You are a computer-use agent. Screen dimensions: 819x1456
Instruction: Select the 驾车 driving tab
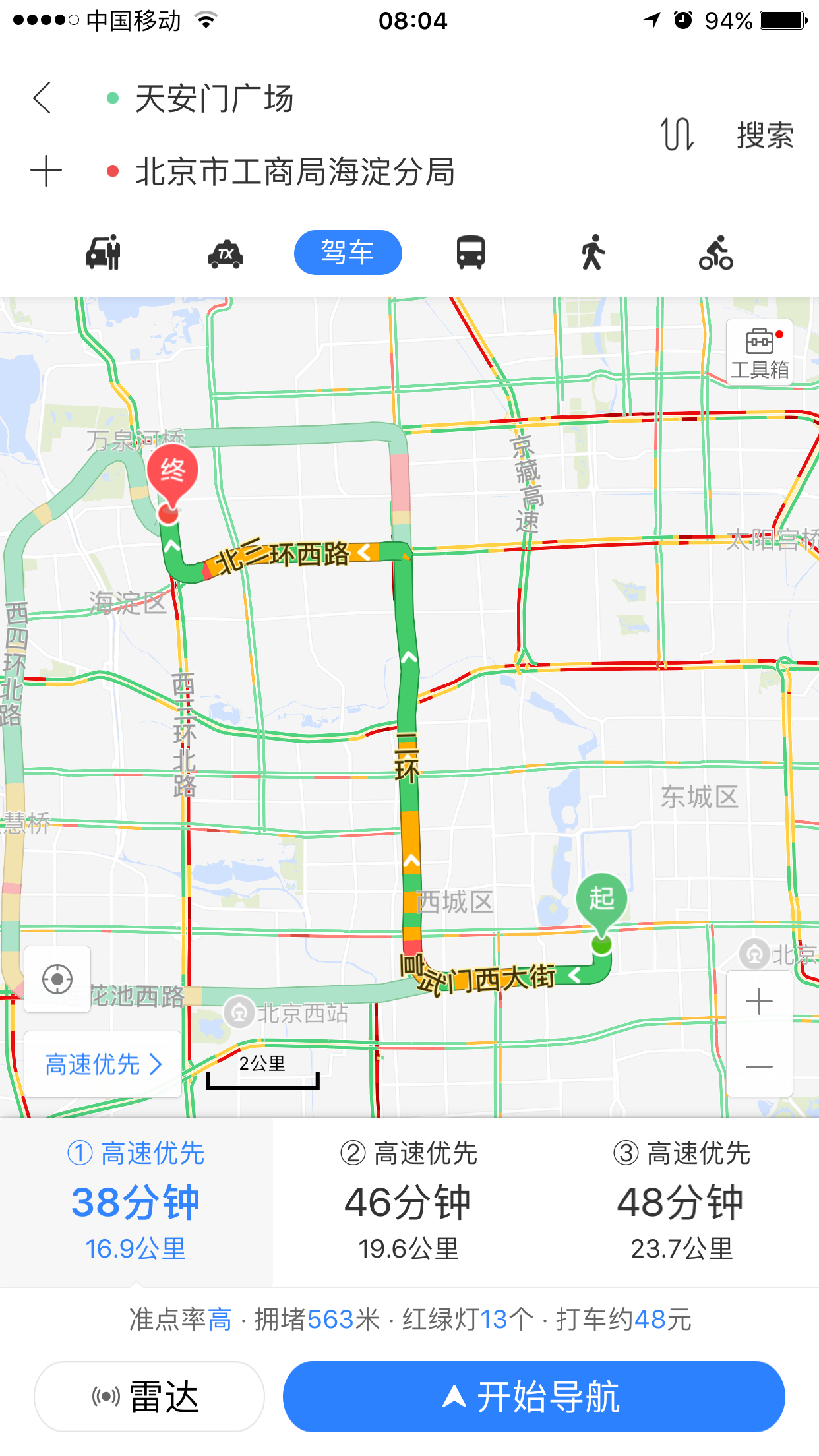[x=348, y=253]
